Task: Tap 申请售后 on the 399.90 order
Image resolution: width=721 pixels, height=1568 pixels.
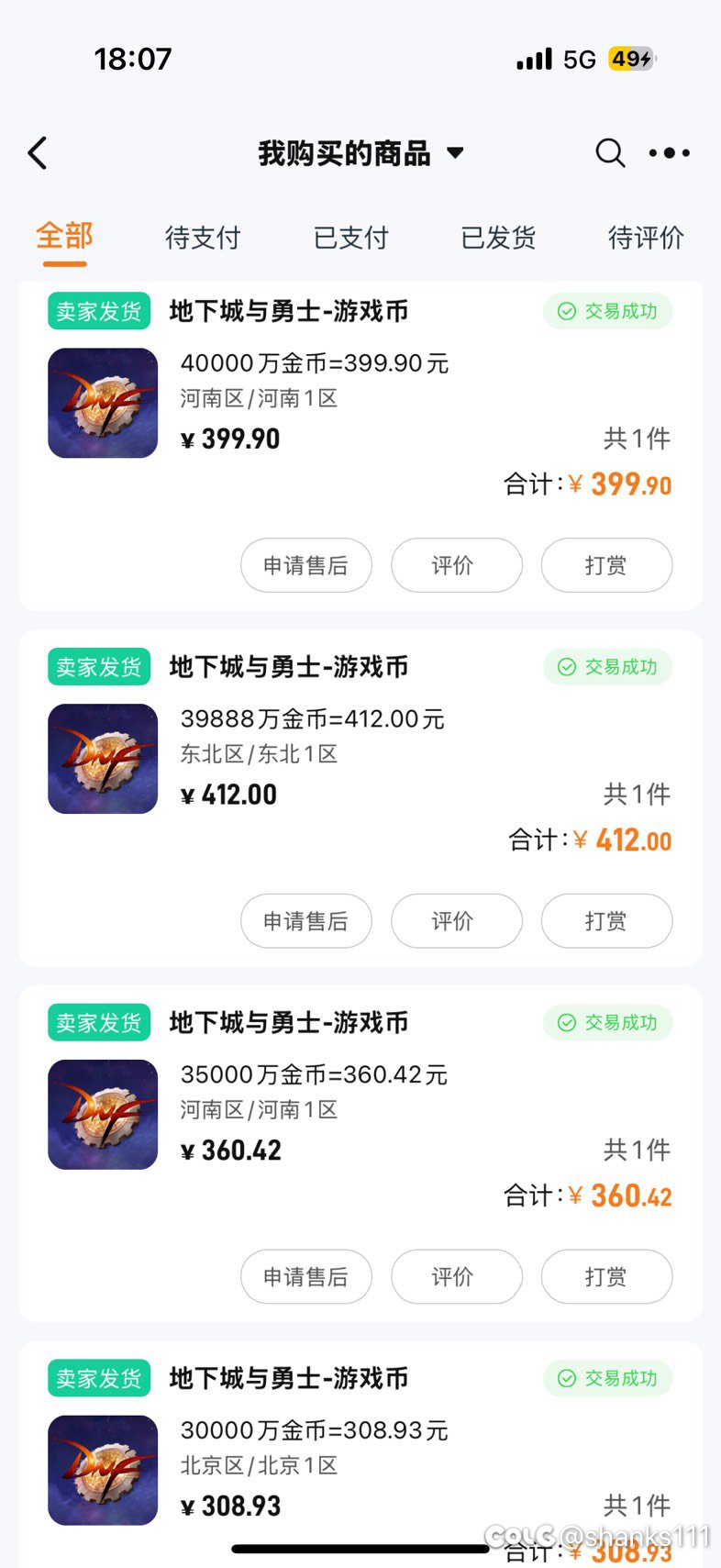Action: click(x=306, y=565)
